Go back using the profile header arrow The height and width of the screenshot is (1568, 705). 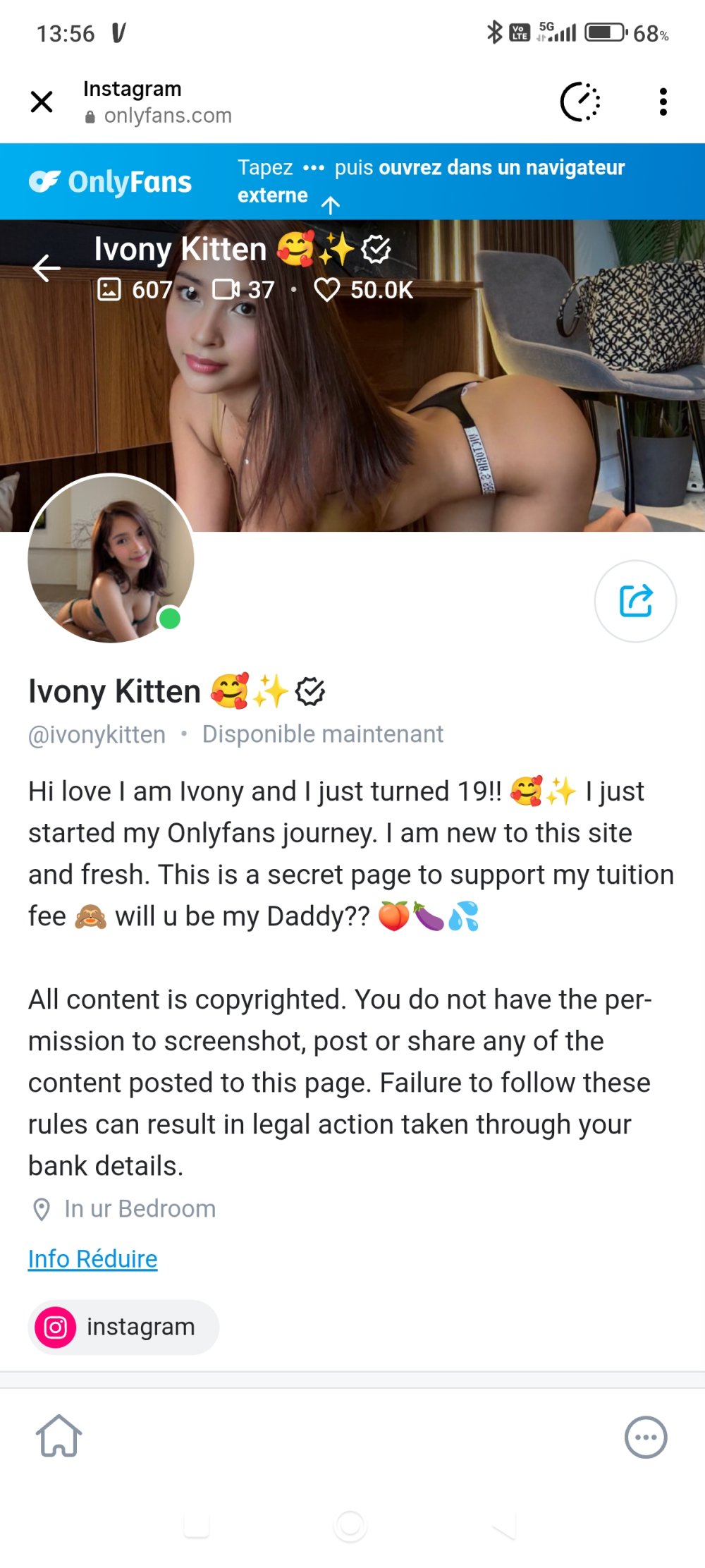(x=47, y=268)
